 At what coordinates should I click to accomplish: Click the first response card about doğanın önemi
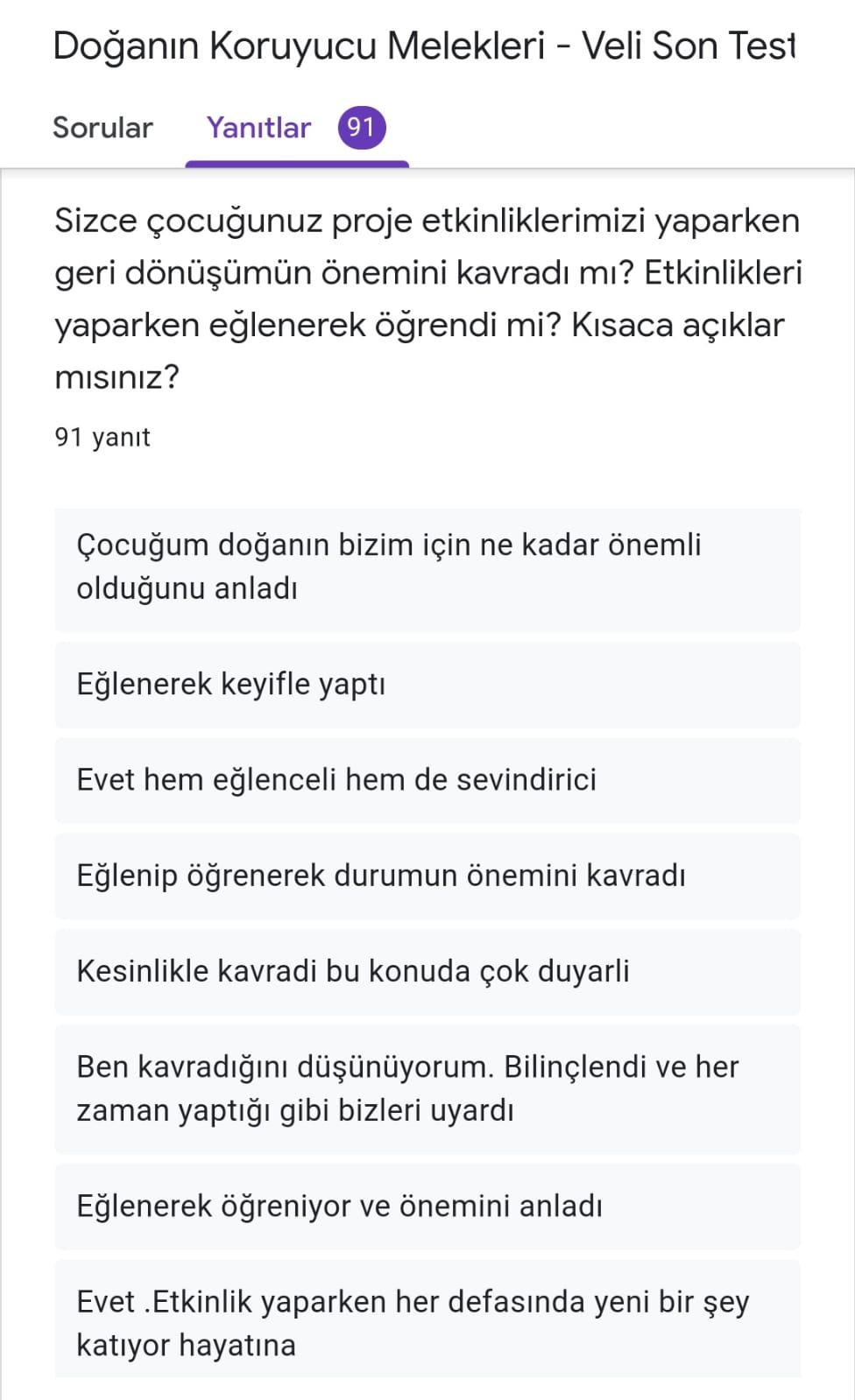(x=427, y=566)
